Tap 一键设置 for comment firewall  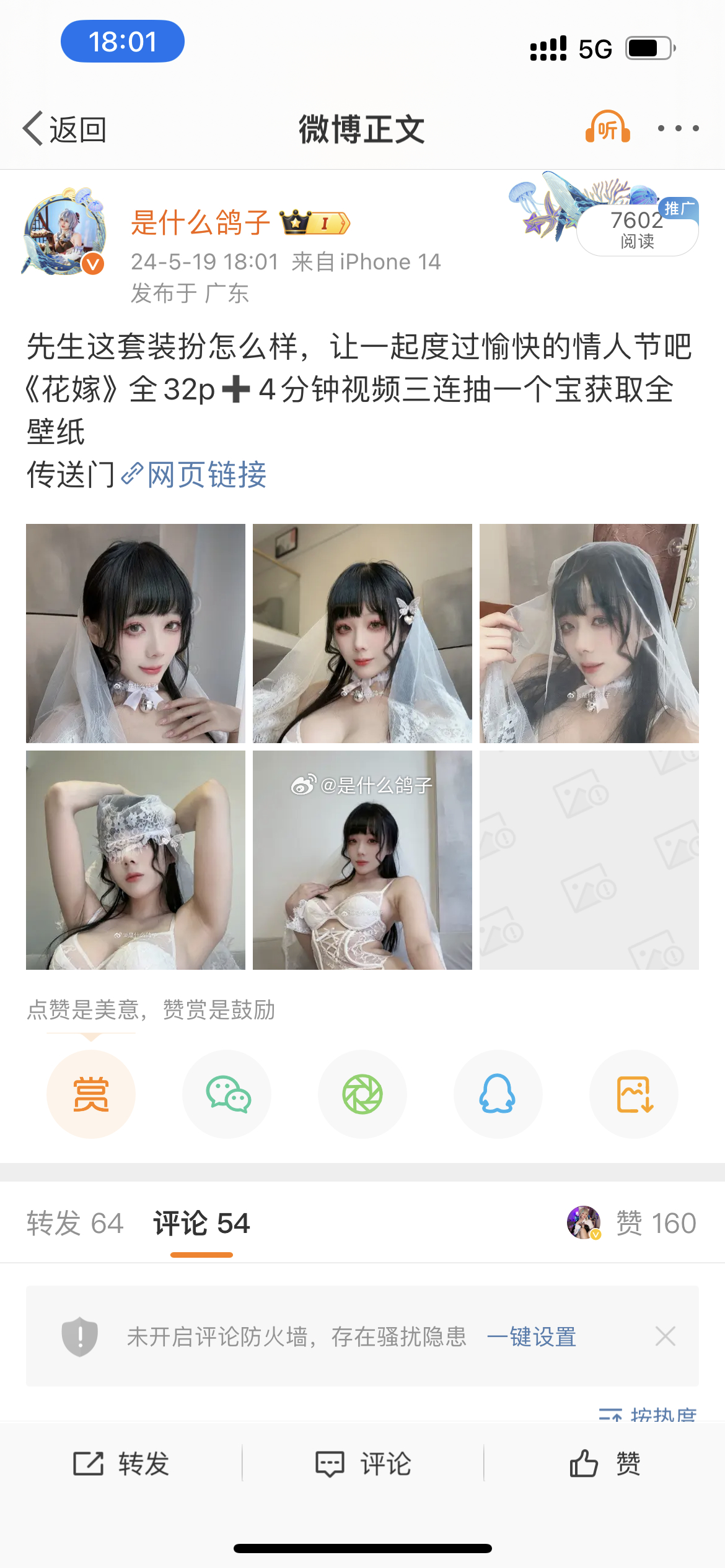532,1336
